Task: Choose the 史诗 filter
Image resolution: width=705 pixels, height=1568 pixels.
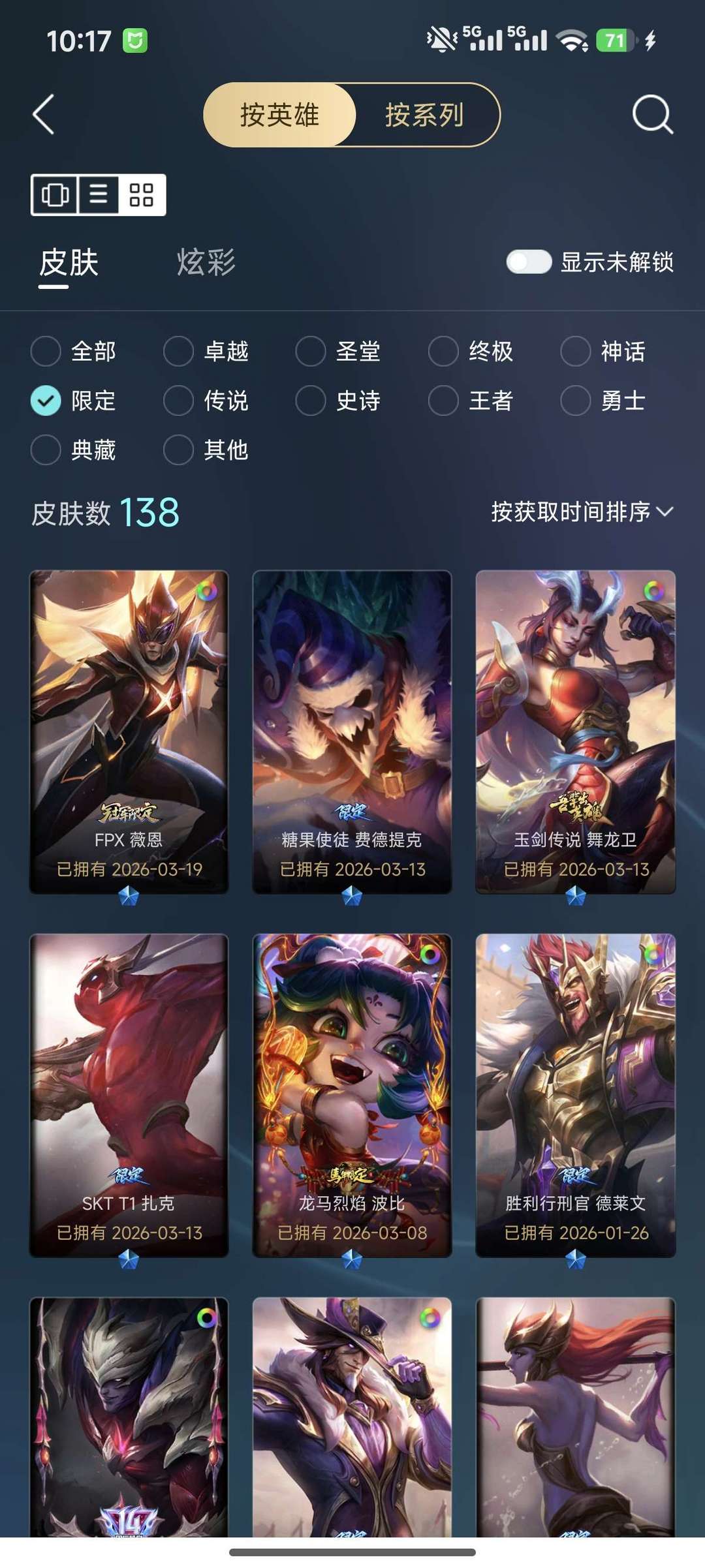Action: click(x=338, y=401)
